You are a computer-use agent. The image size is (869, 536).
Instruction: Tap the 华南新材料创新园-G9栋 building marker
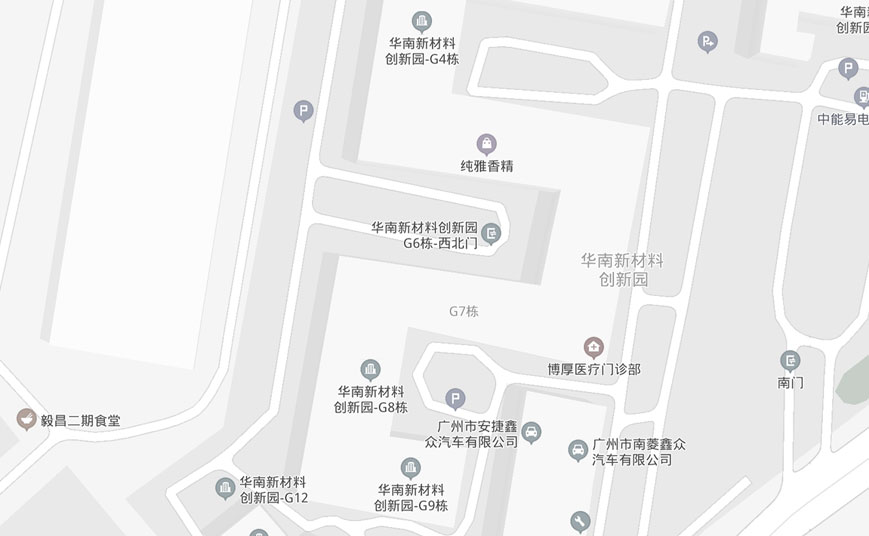coord(410,467)
